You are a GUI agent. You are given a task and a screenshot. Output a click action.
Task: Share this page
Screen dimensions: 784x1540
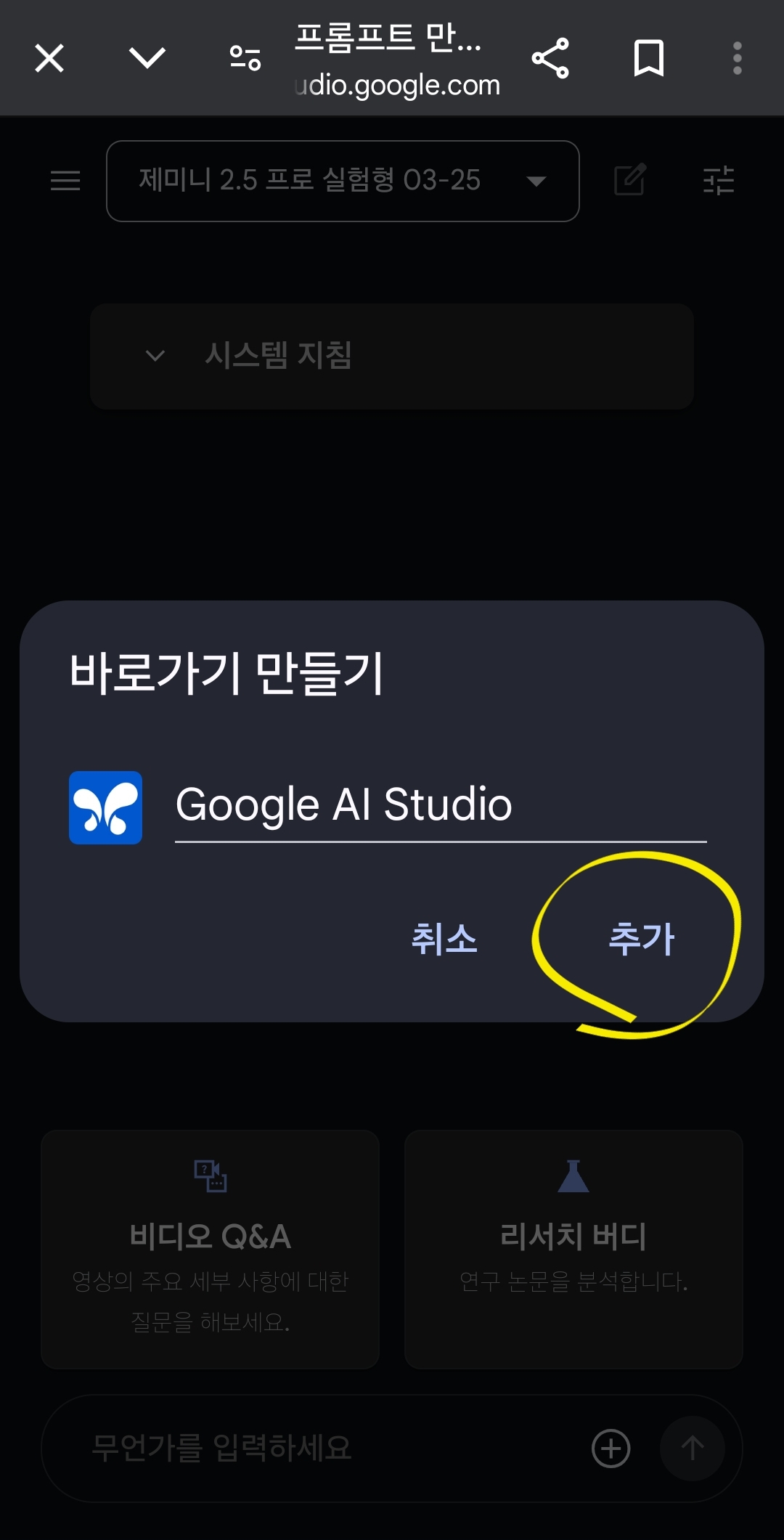click(x=550, y=58)
